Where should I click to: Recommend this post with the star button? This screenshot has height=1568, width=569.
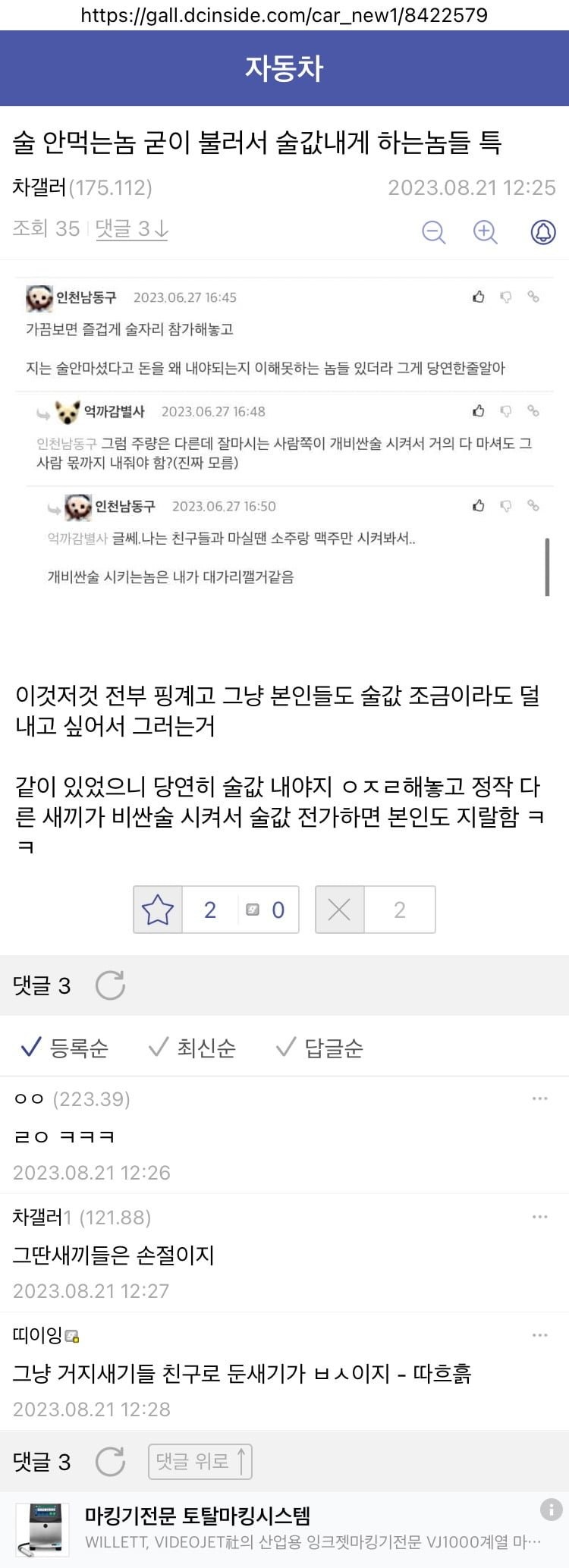tap(158, 910)
